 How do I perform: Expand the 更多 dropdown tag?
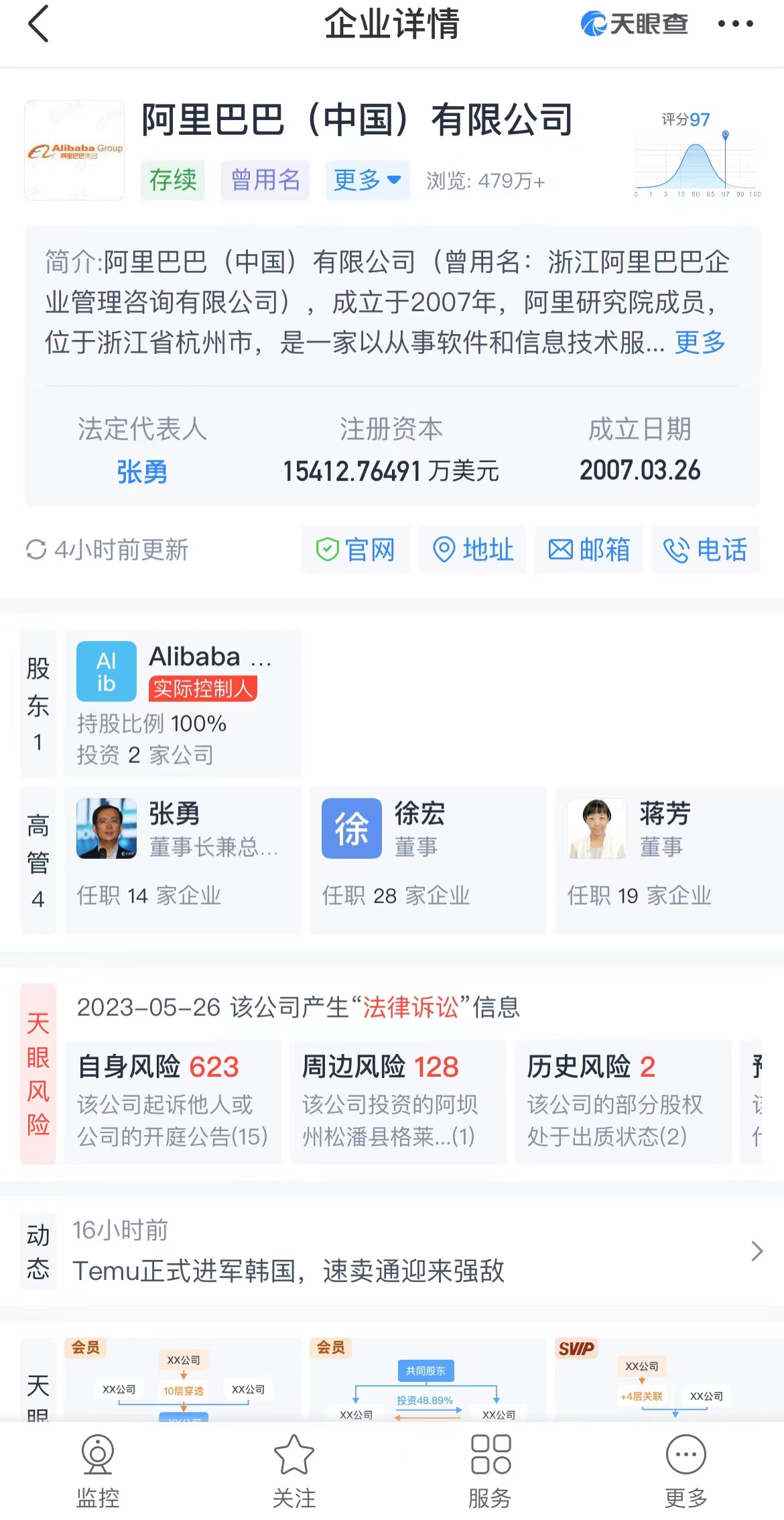point(367,180)
